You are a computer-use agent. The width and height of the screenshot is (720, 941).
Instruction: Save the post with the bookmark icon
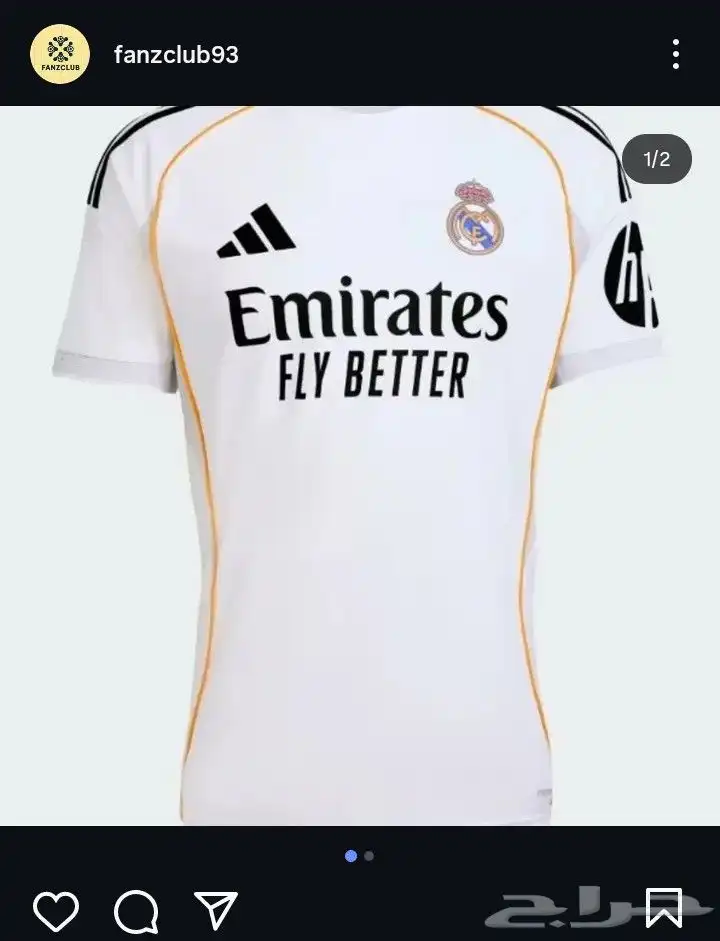[x=664, y=908]
